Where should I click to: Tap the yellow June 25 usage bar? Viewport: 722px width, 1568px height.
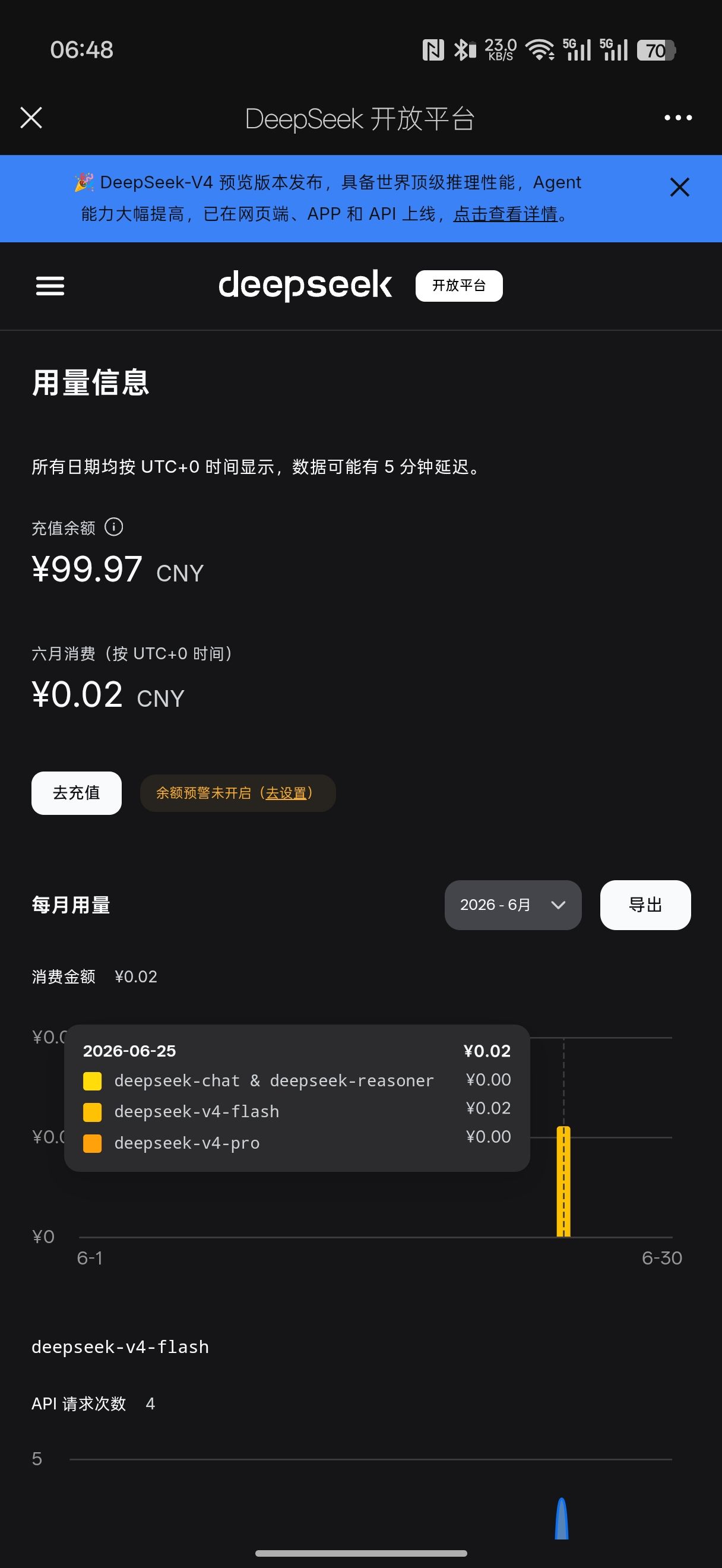tap(563, 1181)
